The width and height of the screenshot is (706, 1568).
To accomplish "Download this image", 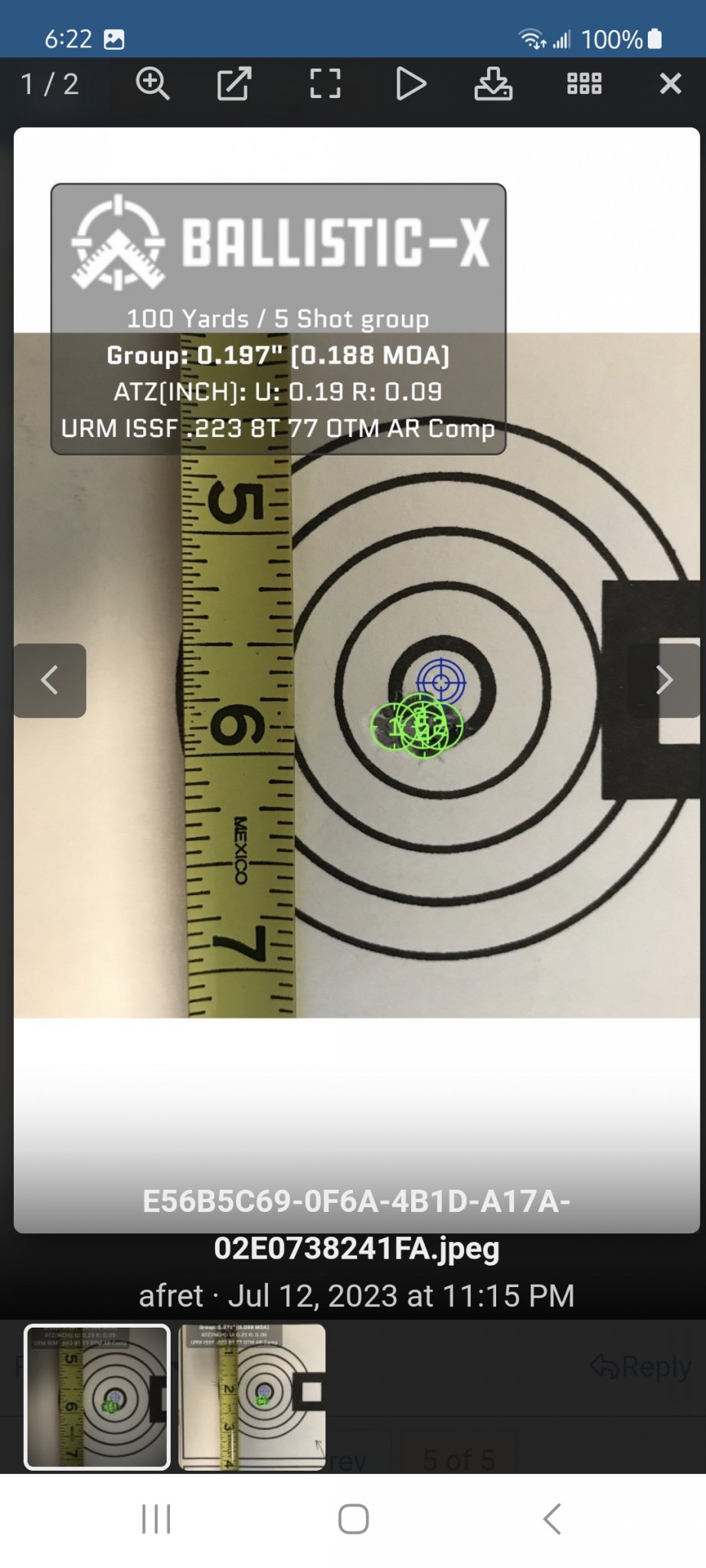I will tap(493, 83).
